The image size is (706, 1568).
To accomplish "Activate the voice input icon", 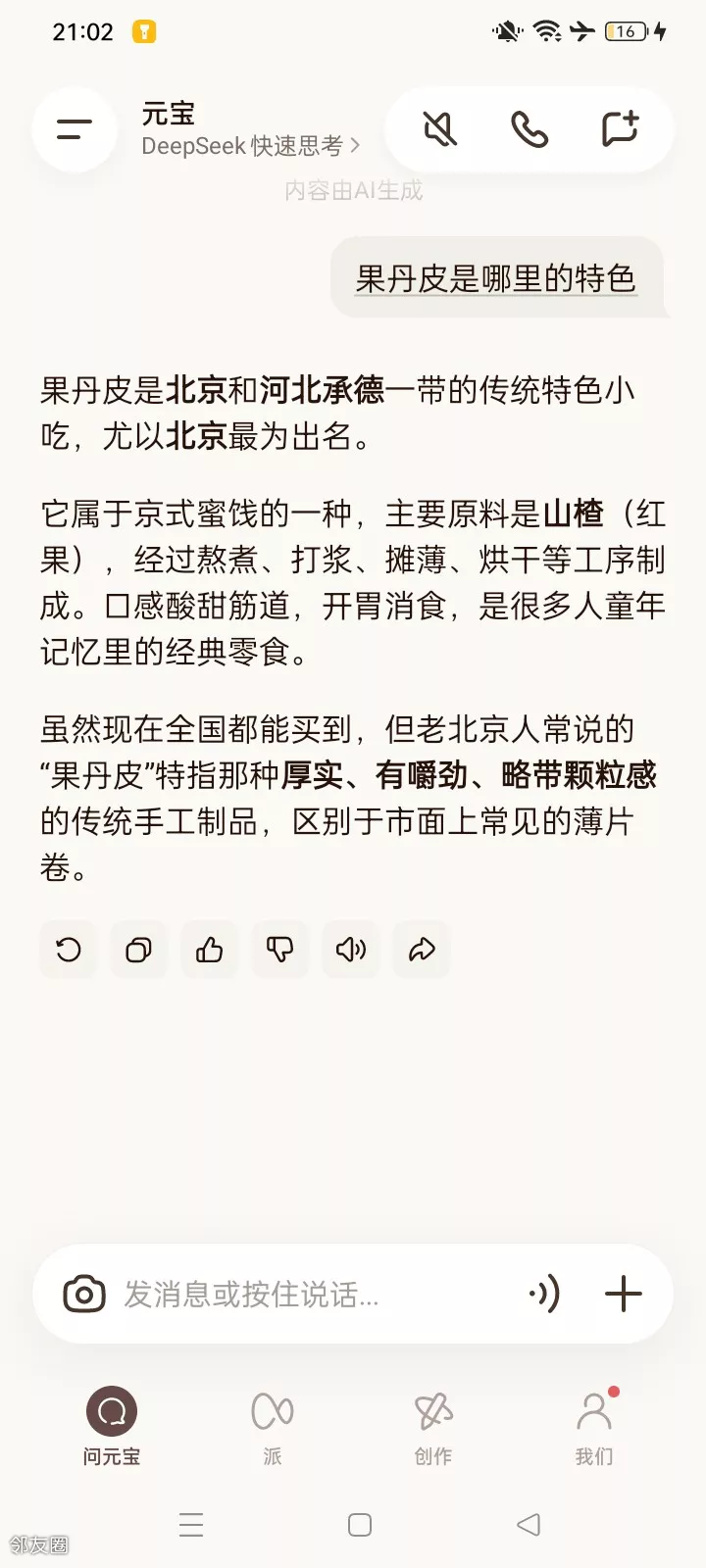I will 544,1294.
